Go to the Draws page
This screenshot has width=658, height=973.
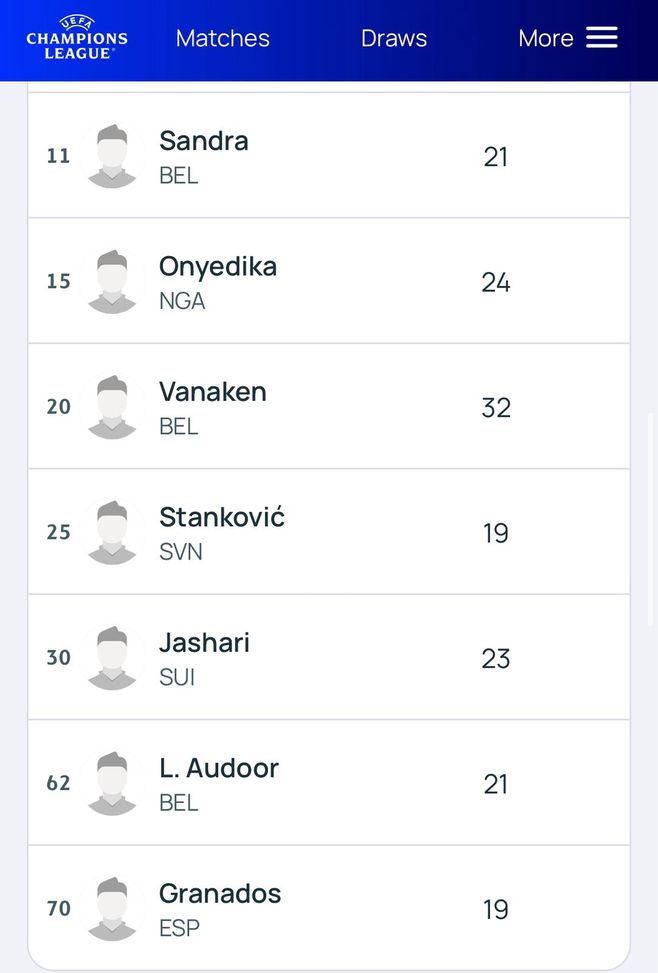(393, 38)
